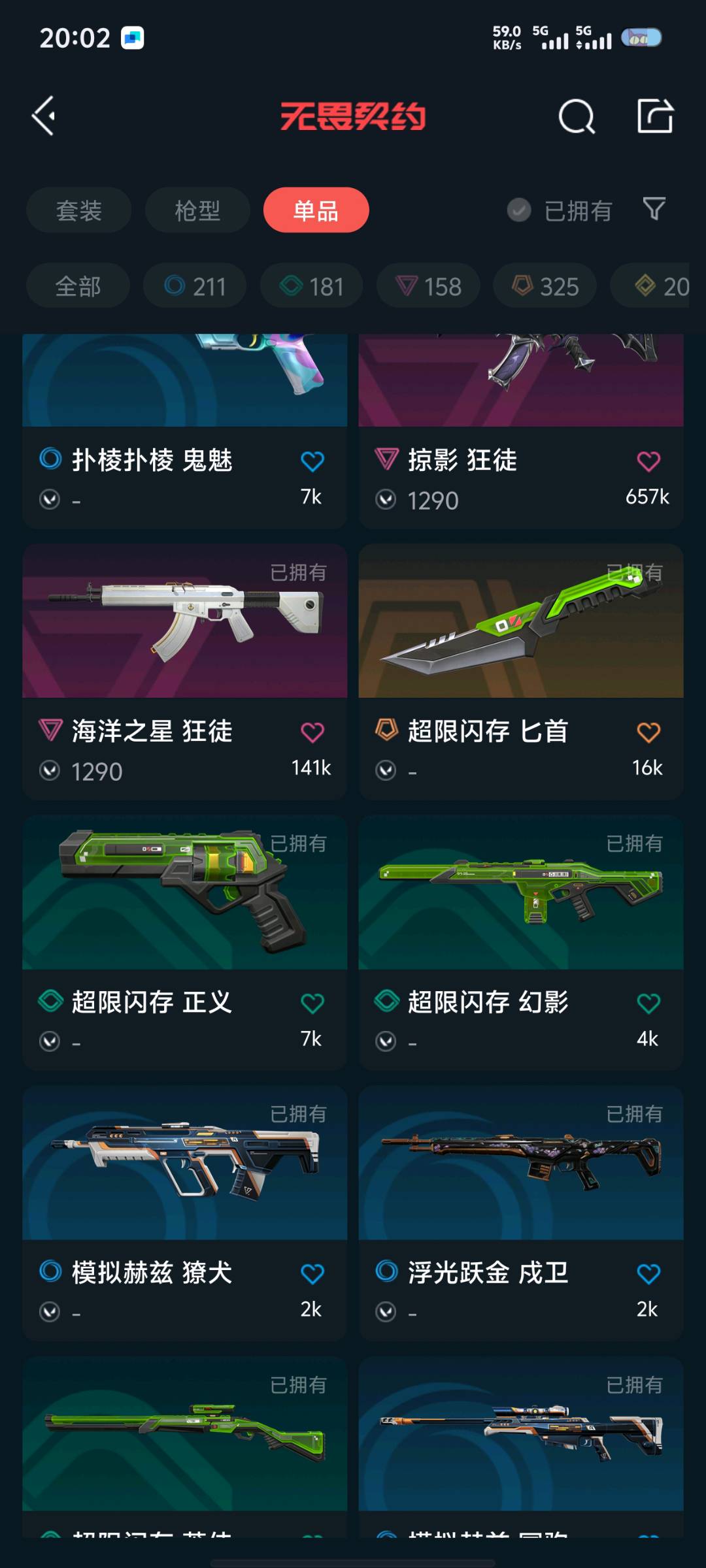The width and height of the screenshot is (706, 1568).
Task: Like the 超限闪存 正义 skin
Action: click(x=312, y=1003)
